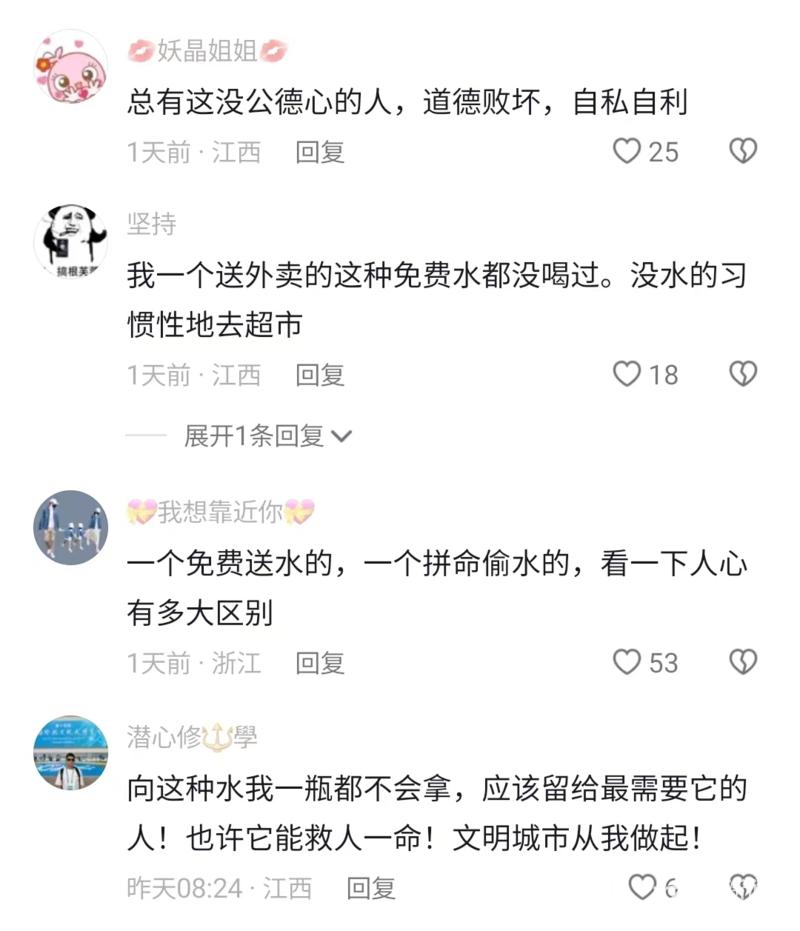Like the comment by 坚持

point(627,374)
